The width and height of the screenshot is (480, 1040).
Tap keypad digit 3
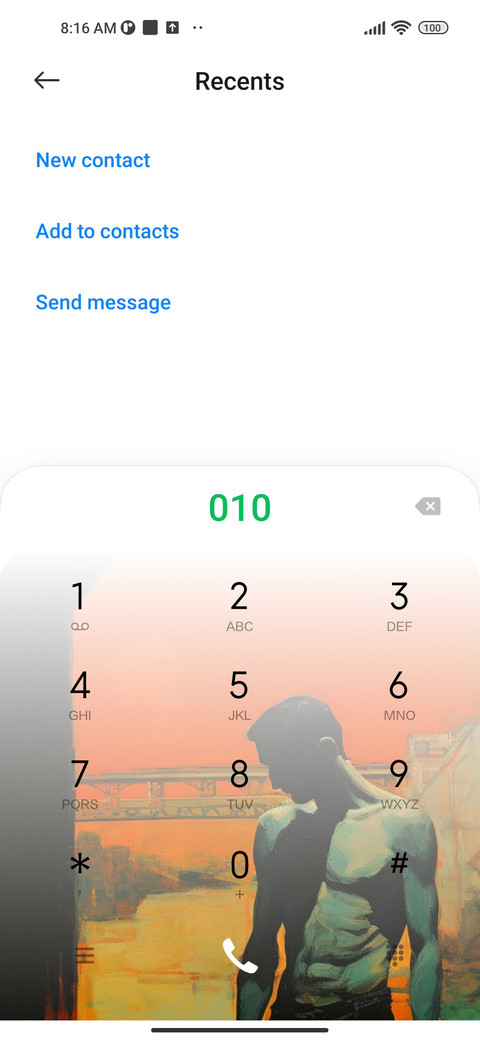click(x=399, y=605)
